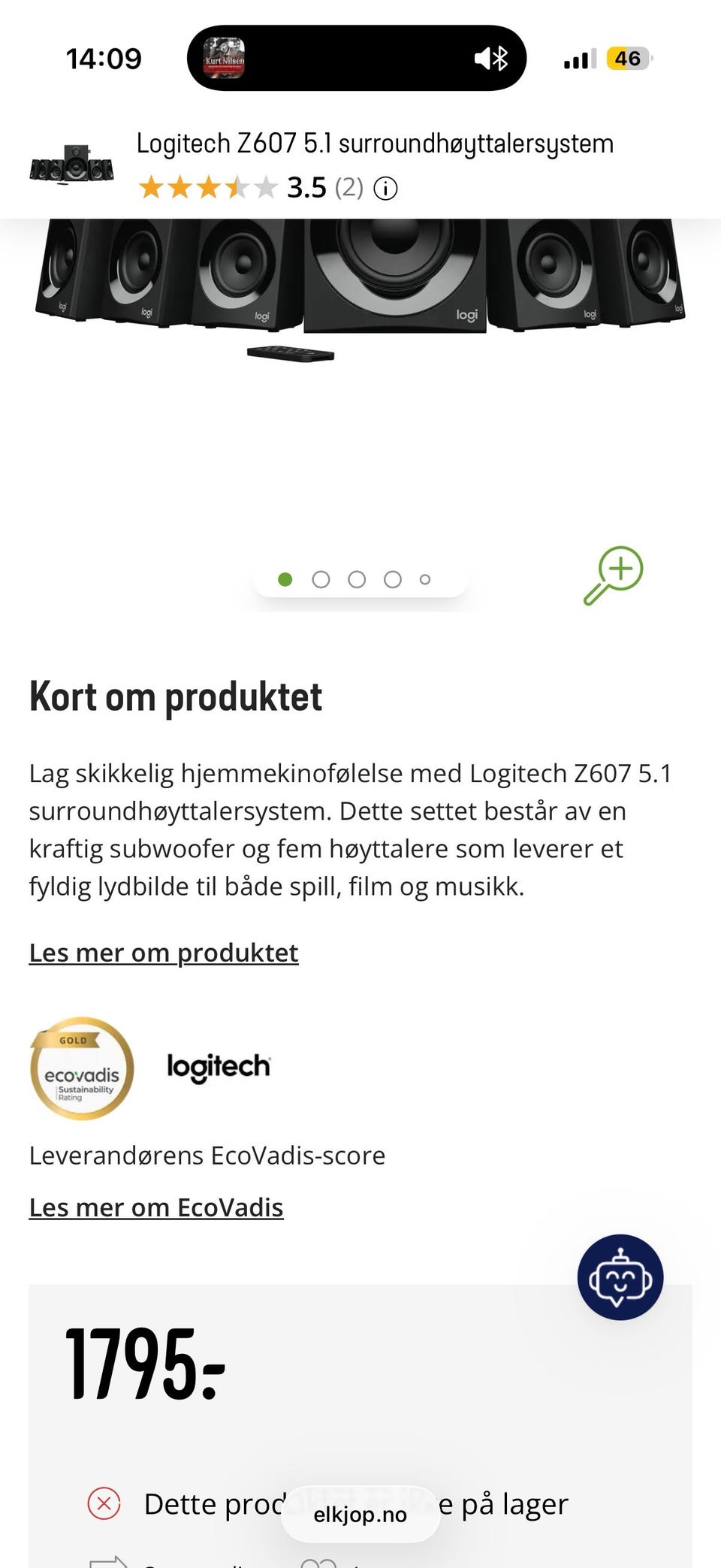The width and height of the screenshot is (721, 1568).
Task: Open the chat assistant robot icon
Action: pyautogui.click(x=619, y=1277)
